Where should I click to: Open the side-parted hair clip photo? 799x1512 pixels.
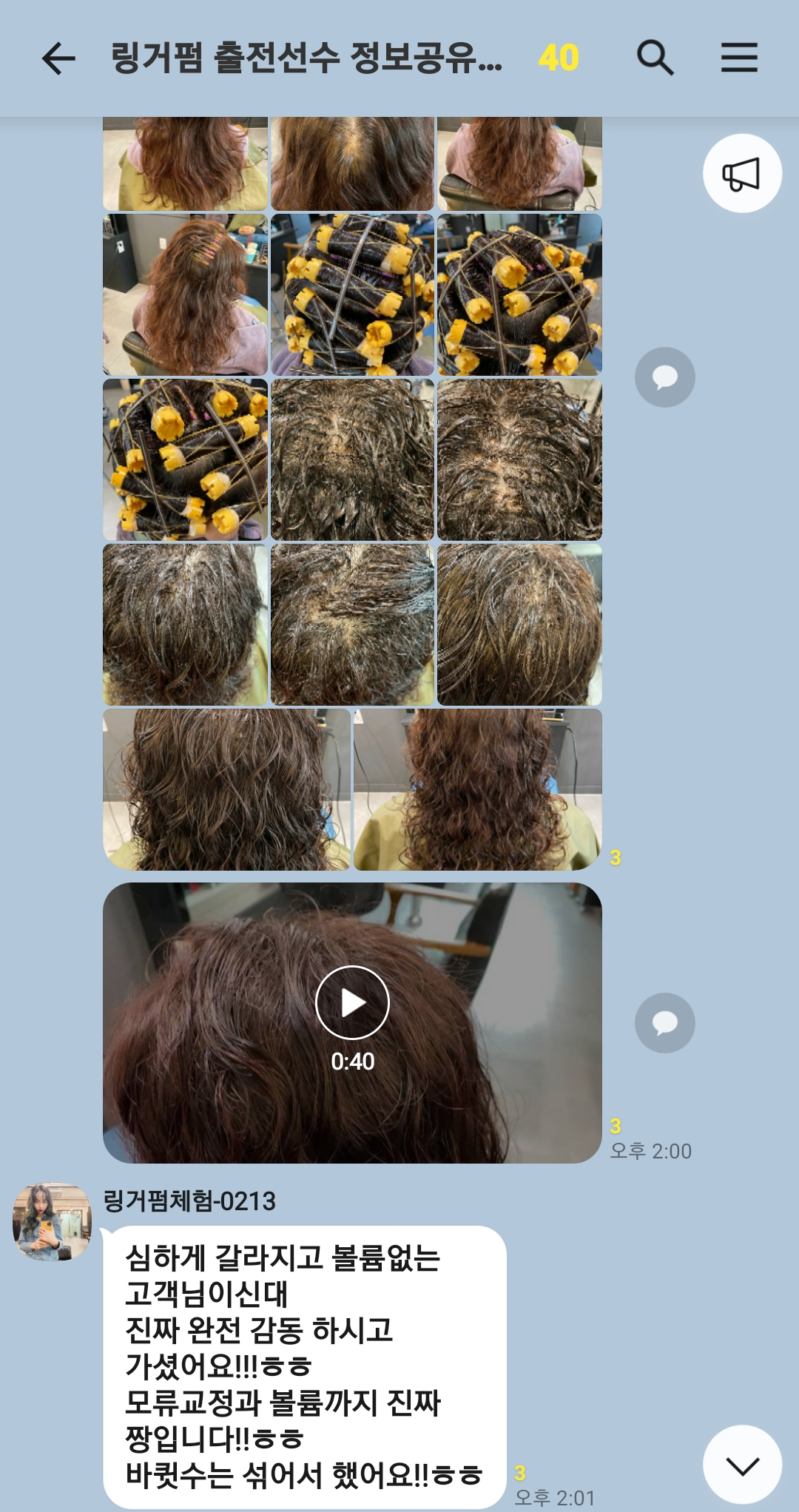click(185, 295)
